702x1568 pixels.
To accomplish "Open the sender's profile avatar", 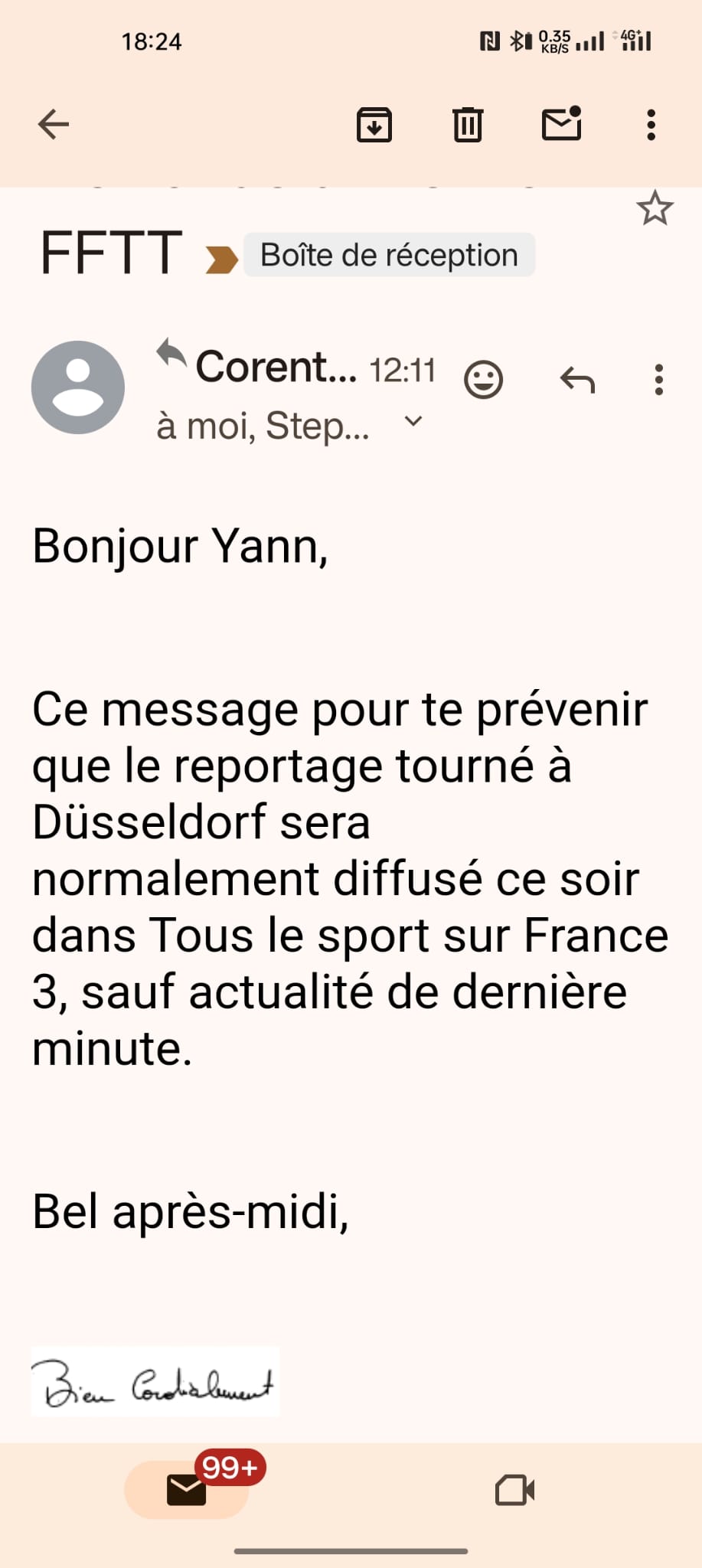I will [x=78, y=387].
